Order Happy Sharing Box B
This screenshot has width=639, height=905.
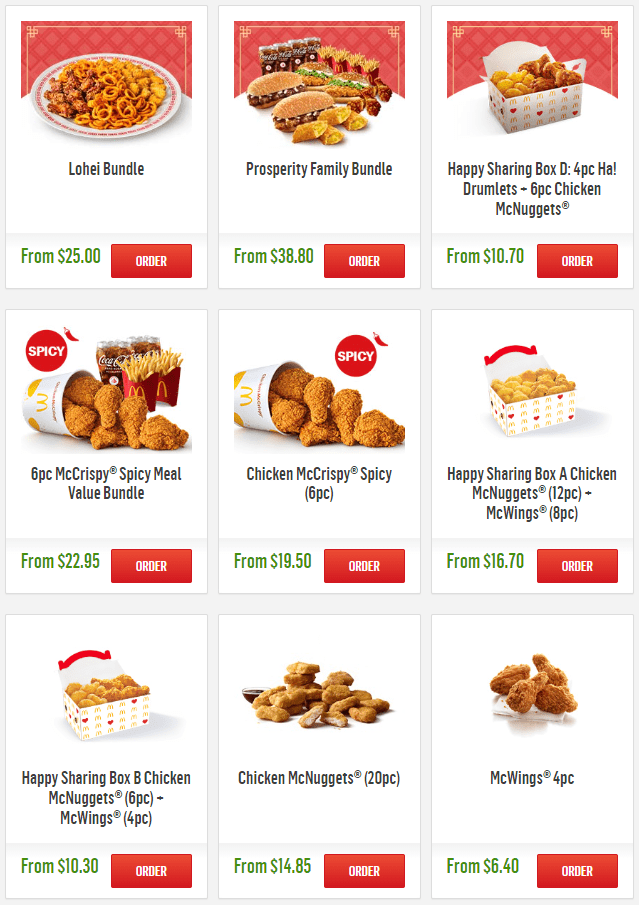click(x=151, y=871)
